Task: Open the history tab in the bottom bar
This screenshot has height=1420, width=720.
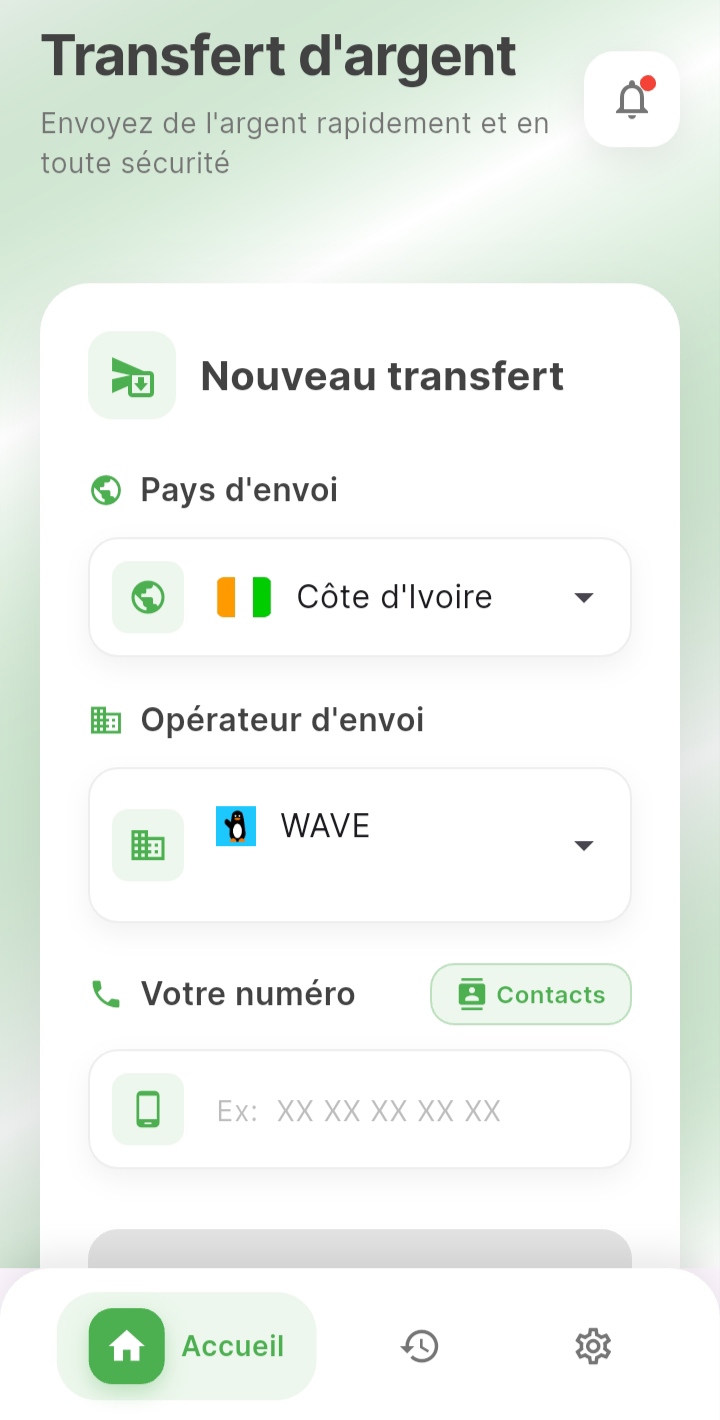Action: click(x=420, y=1346)
